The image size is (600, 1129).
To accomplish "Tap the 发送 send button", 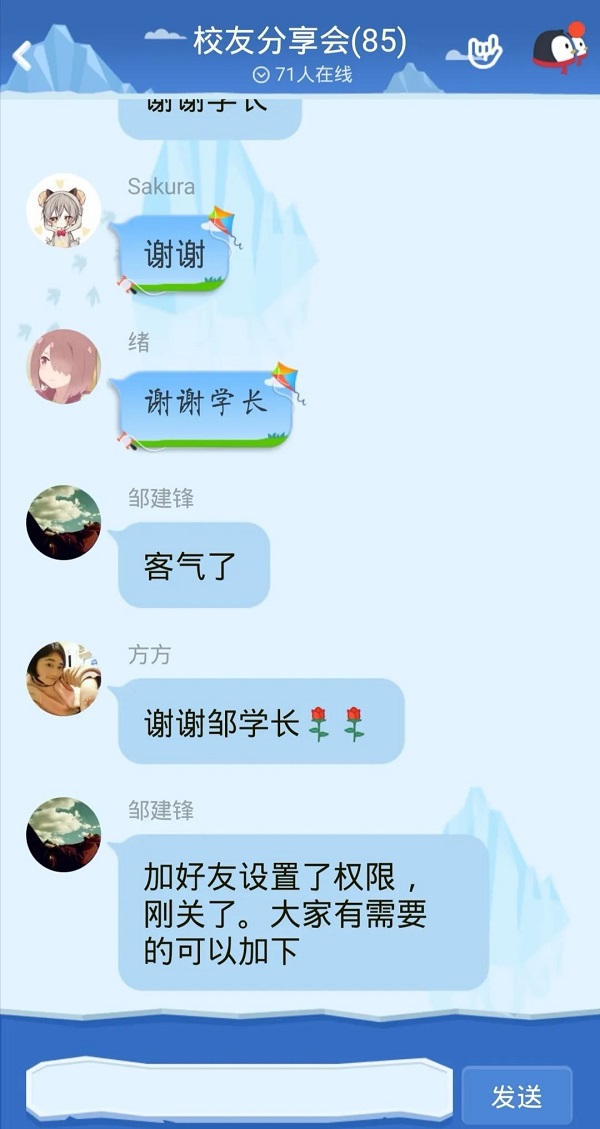I will coord(517,1096).
